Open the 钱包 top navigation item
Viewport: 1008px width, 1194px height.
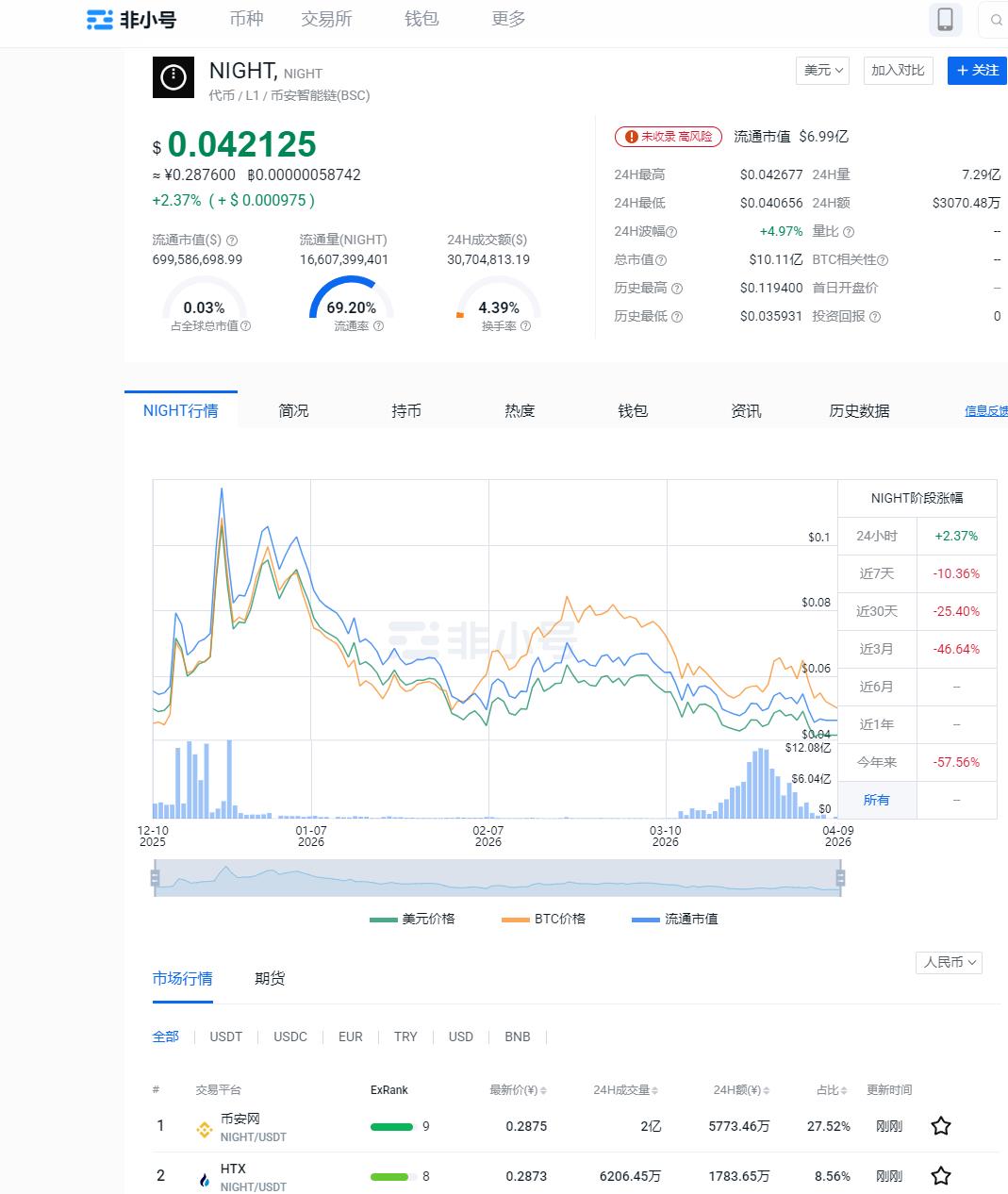pos(421,19)
